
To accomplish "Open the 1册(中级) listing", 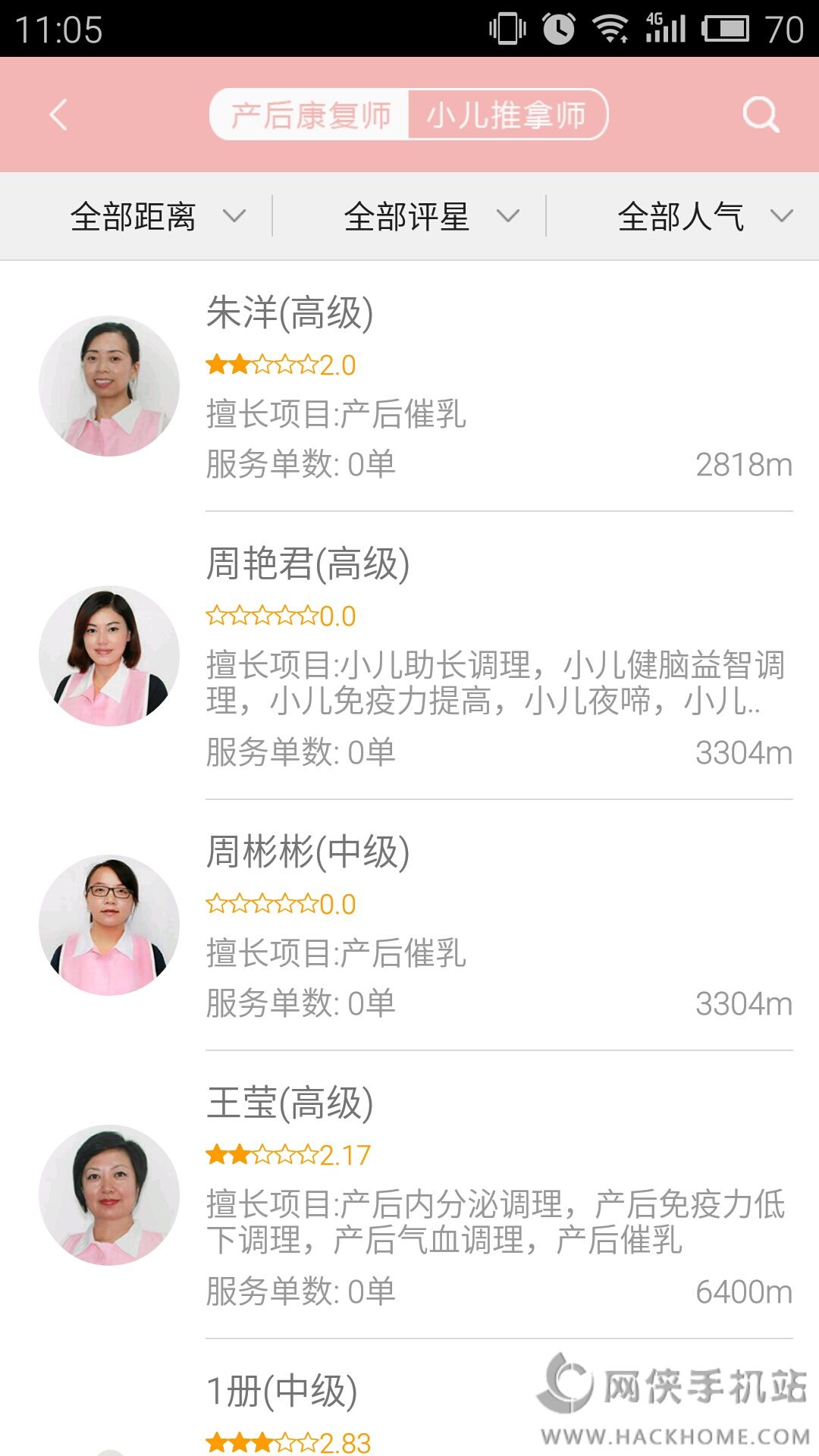I will 282,1392.
